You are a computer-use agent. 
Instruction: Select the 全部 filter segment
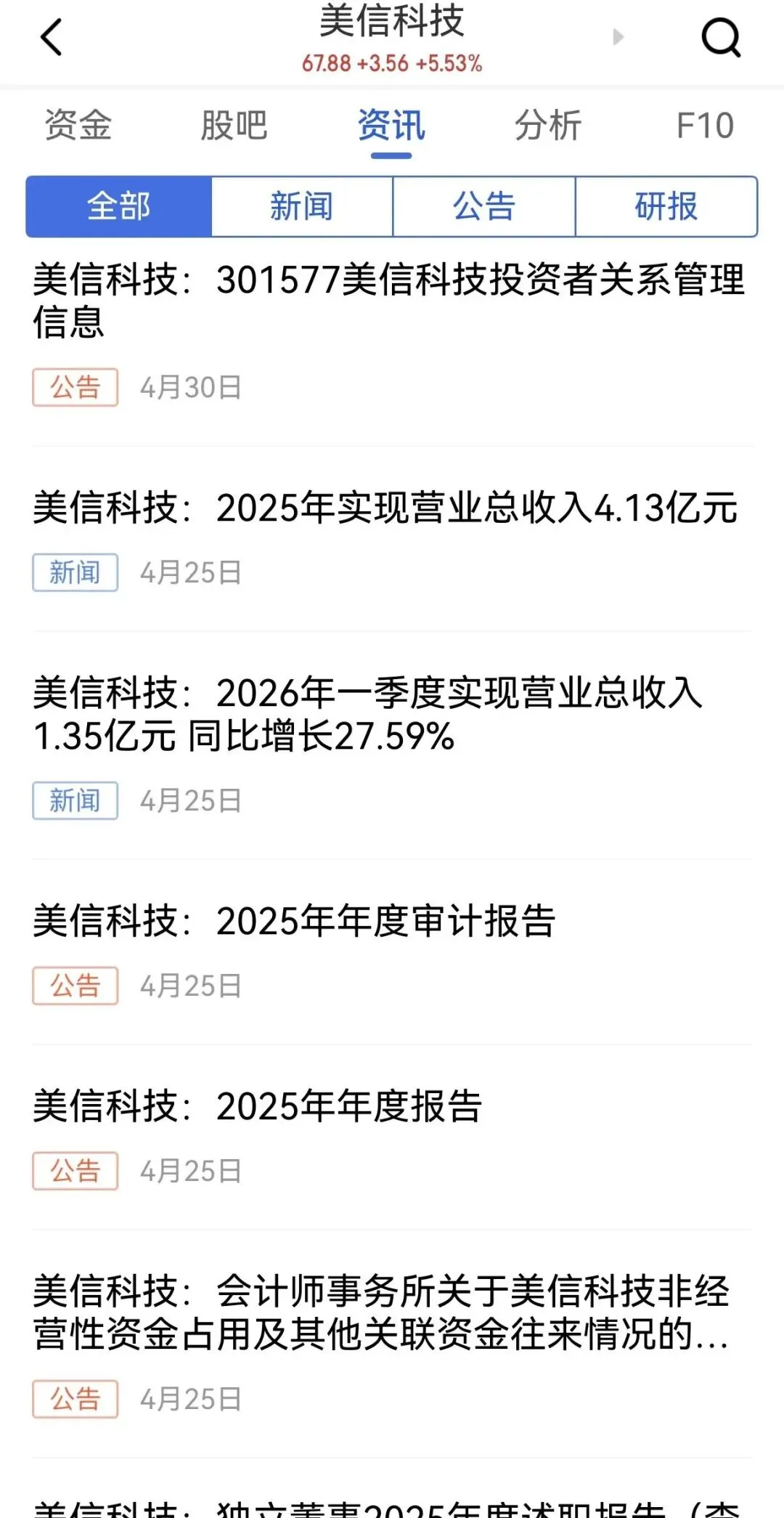pyautogui.click(x=119, y=206)
